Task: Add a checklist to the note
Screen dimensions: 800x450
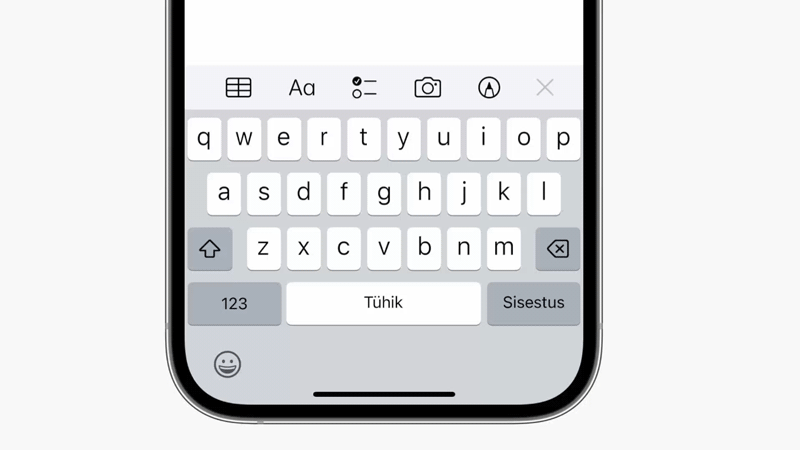Action: click(x=364, y=88)
